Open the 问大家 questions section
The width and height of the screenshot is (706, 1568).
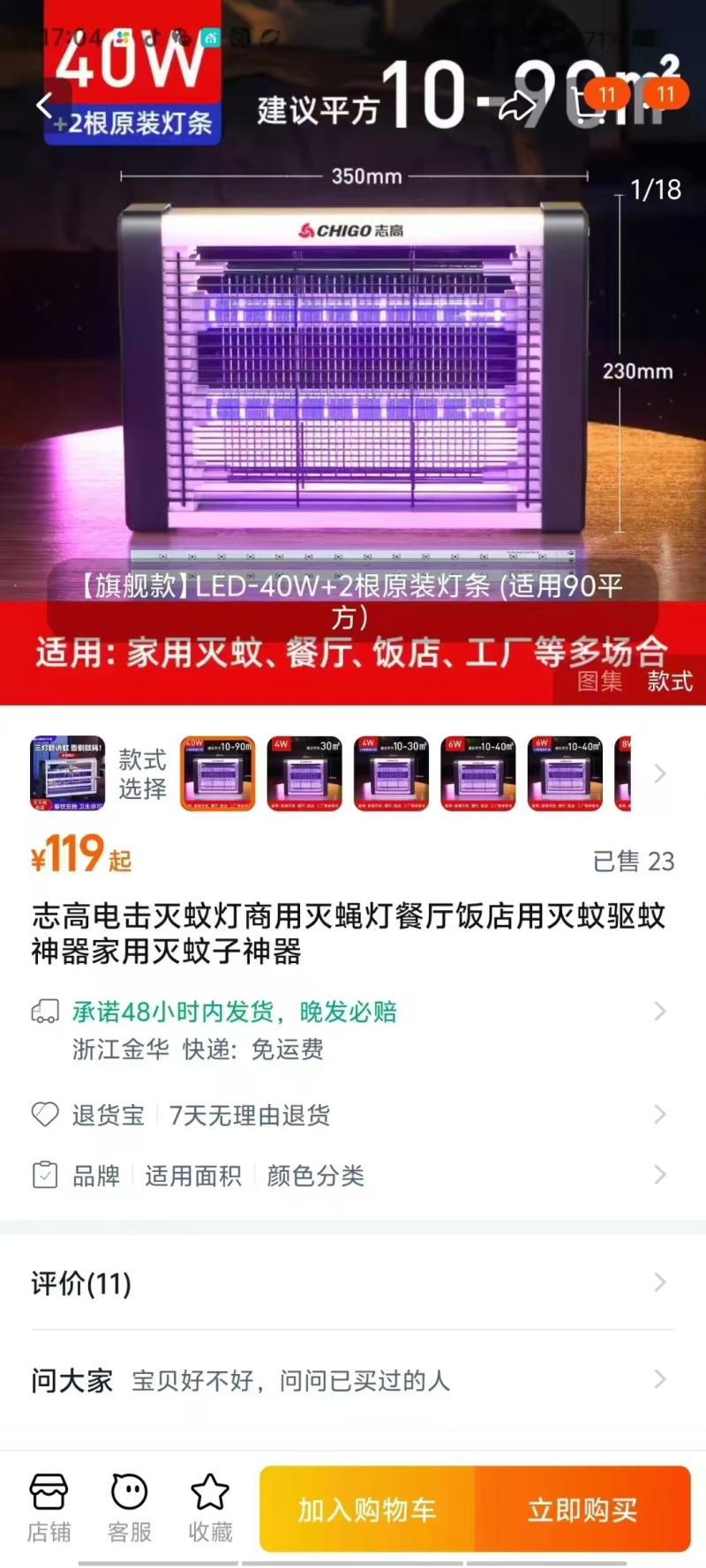coord(353,1380)
